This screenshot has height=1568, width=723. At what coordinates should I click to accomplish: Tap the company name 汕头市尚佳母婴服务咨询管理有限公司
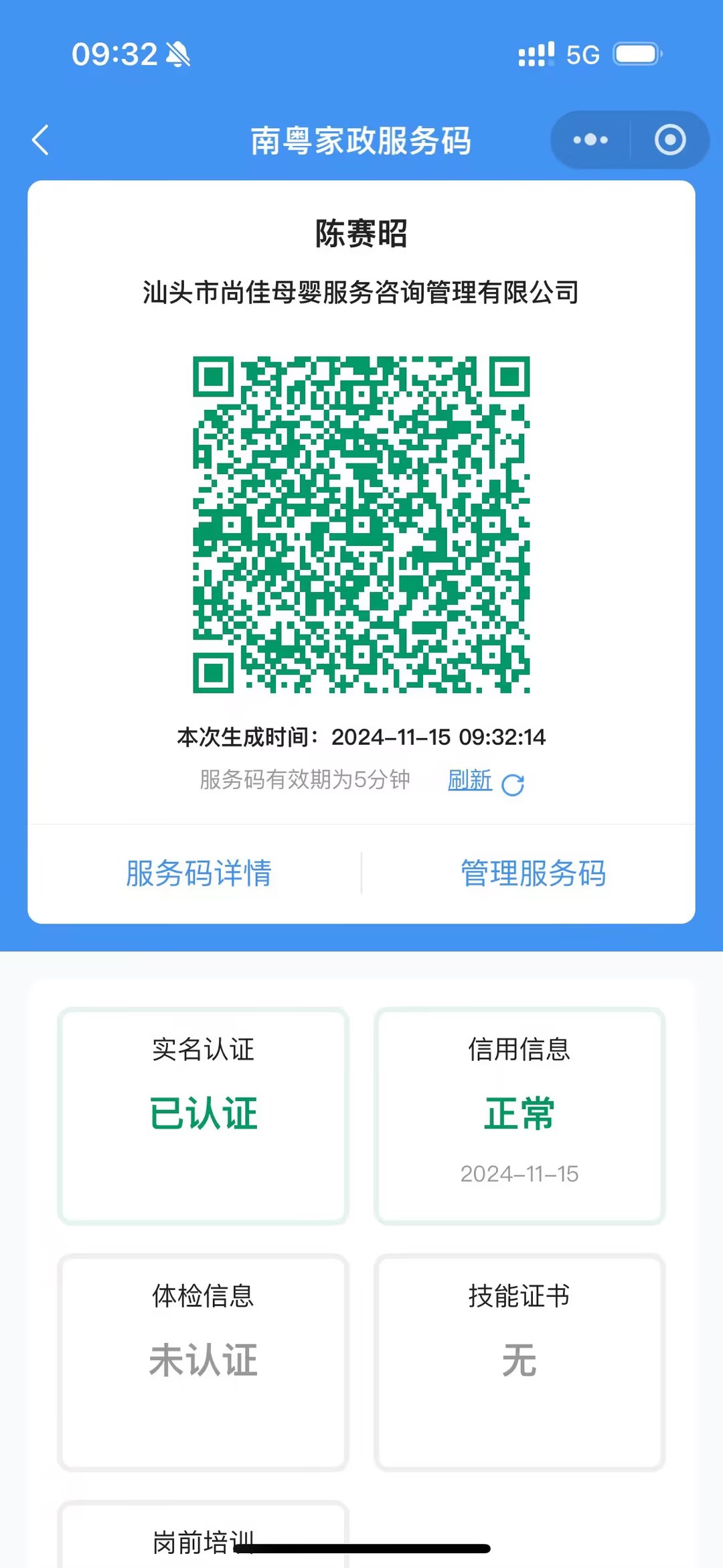pos(361,291)
